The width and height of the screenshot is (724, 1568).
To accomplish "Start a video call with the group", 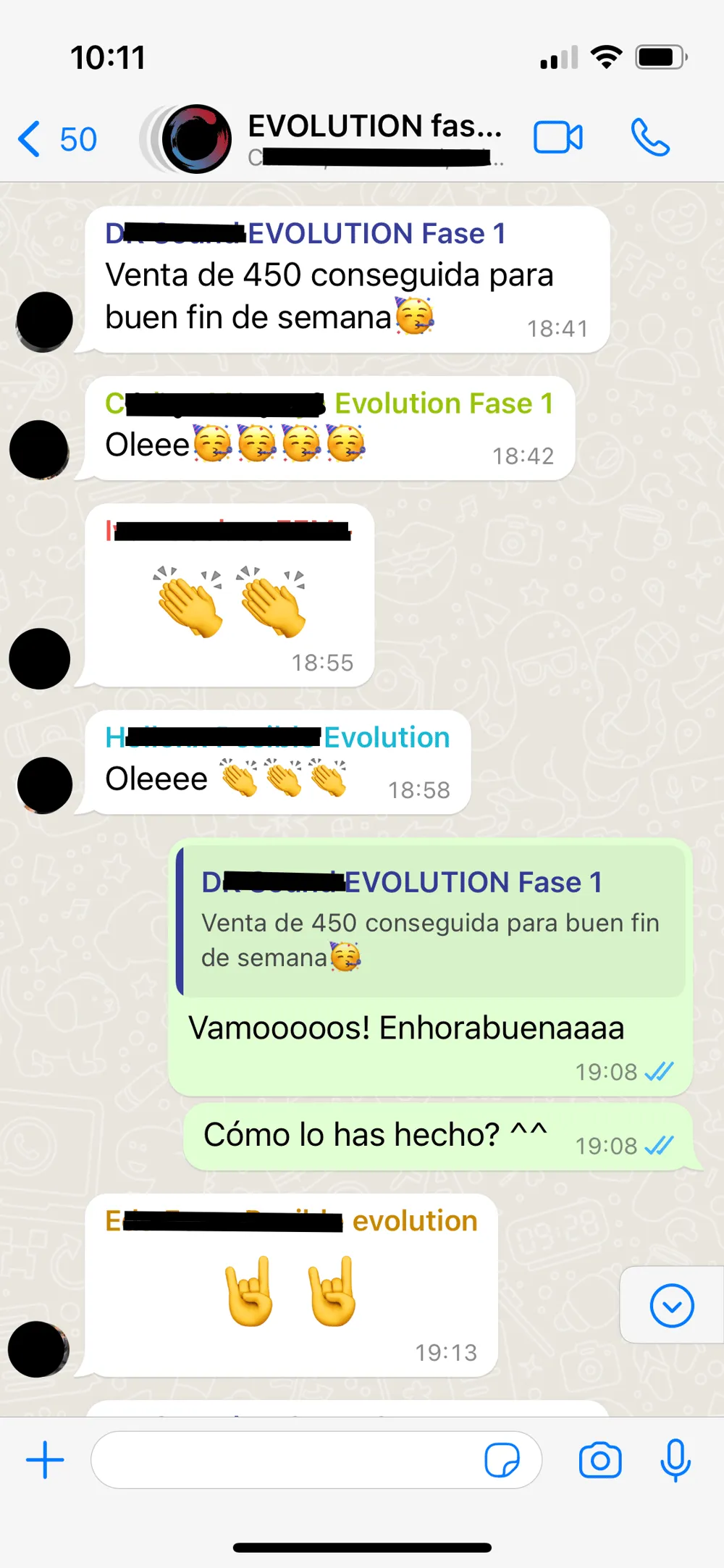I will point(557,138).
